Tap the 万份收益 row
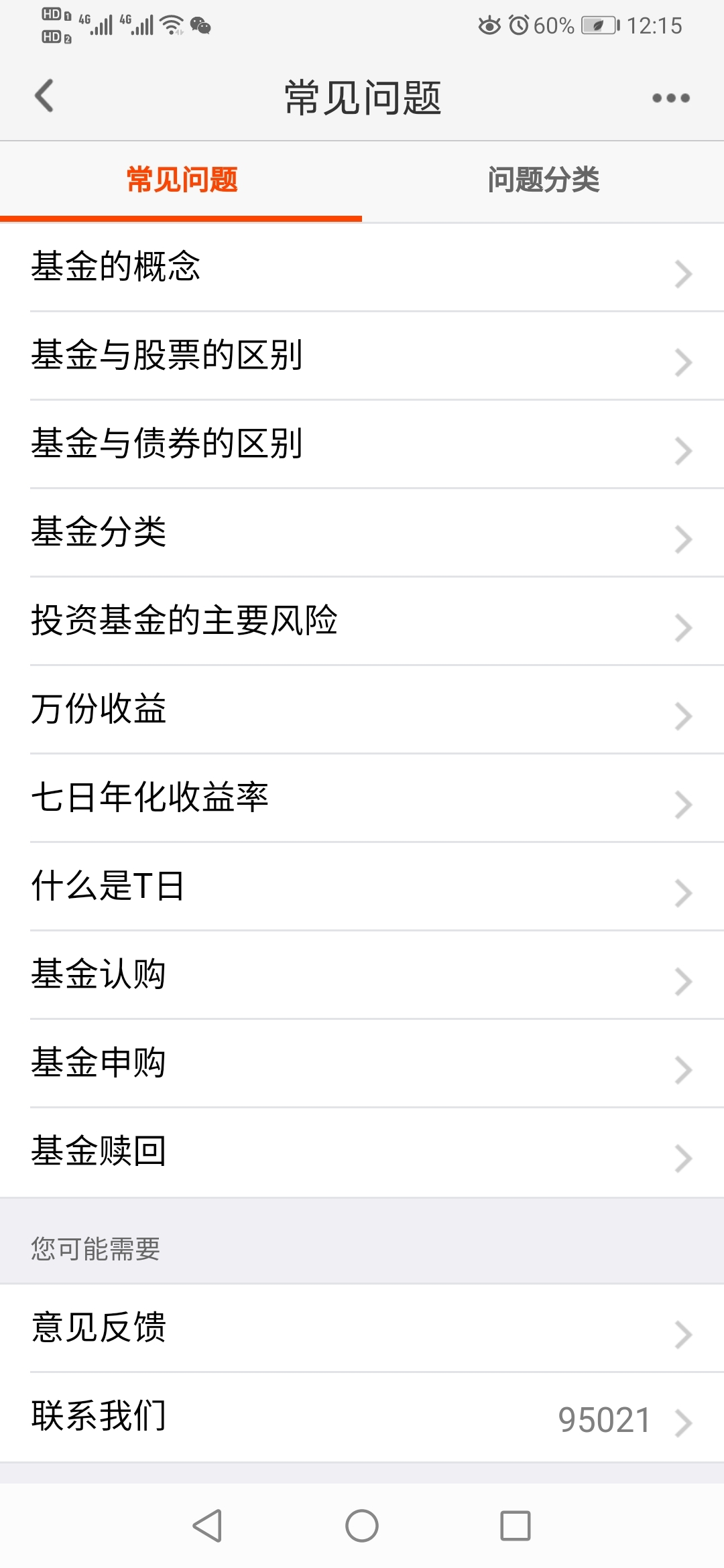Viewport: 724px width, 1568px height. 362,710
